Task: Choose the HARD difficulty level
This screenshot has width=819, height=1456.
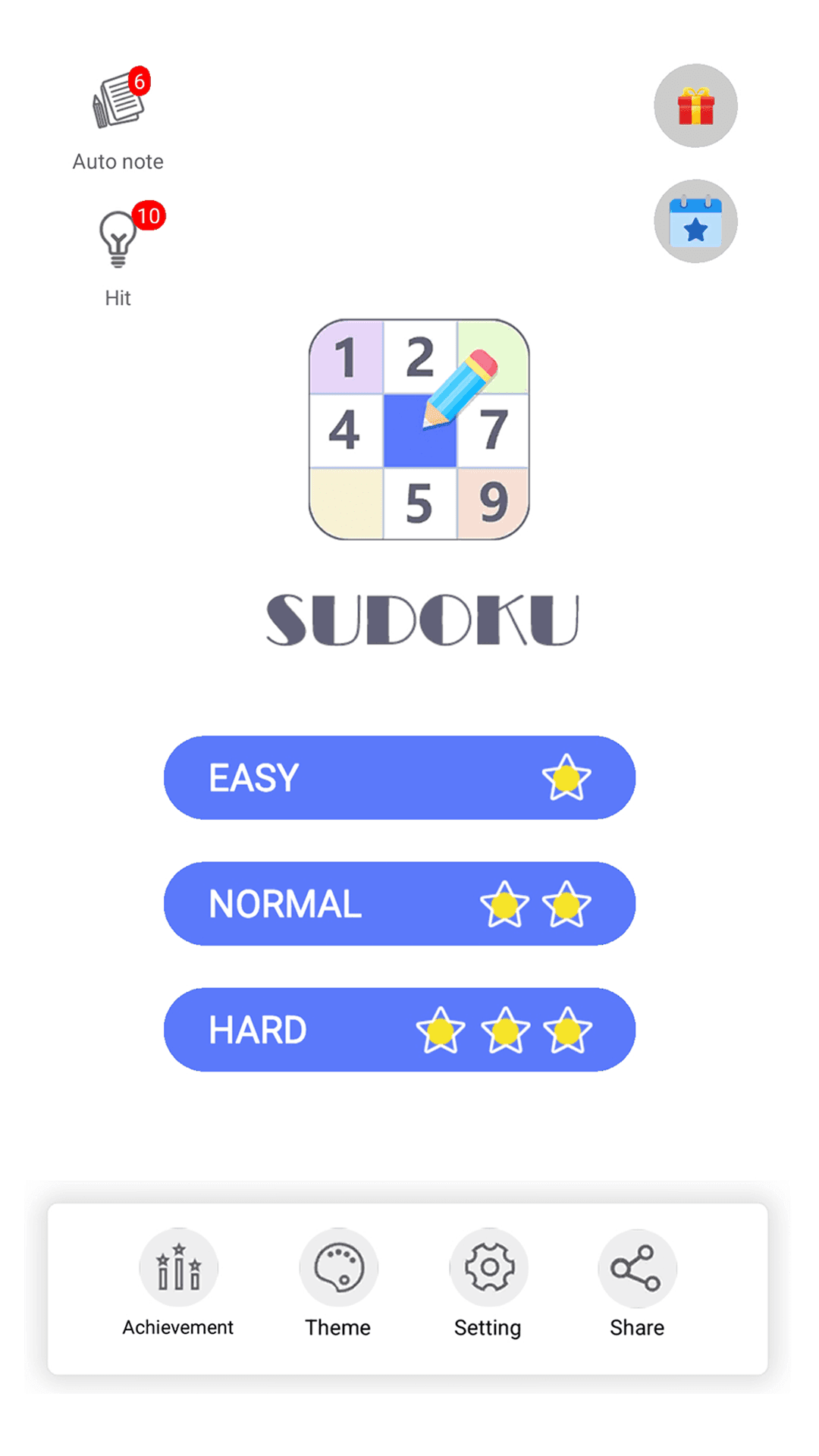Action: click(400, 1029)
